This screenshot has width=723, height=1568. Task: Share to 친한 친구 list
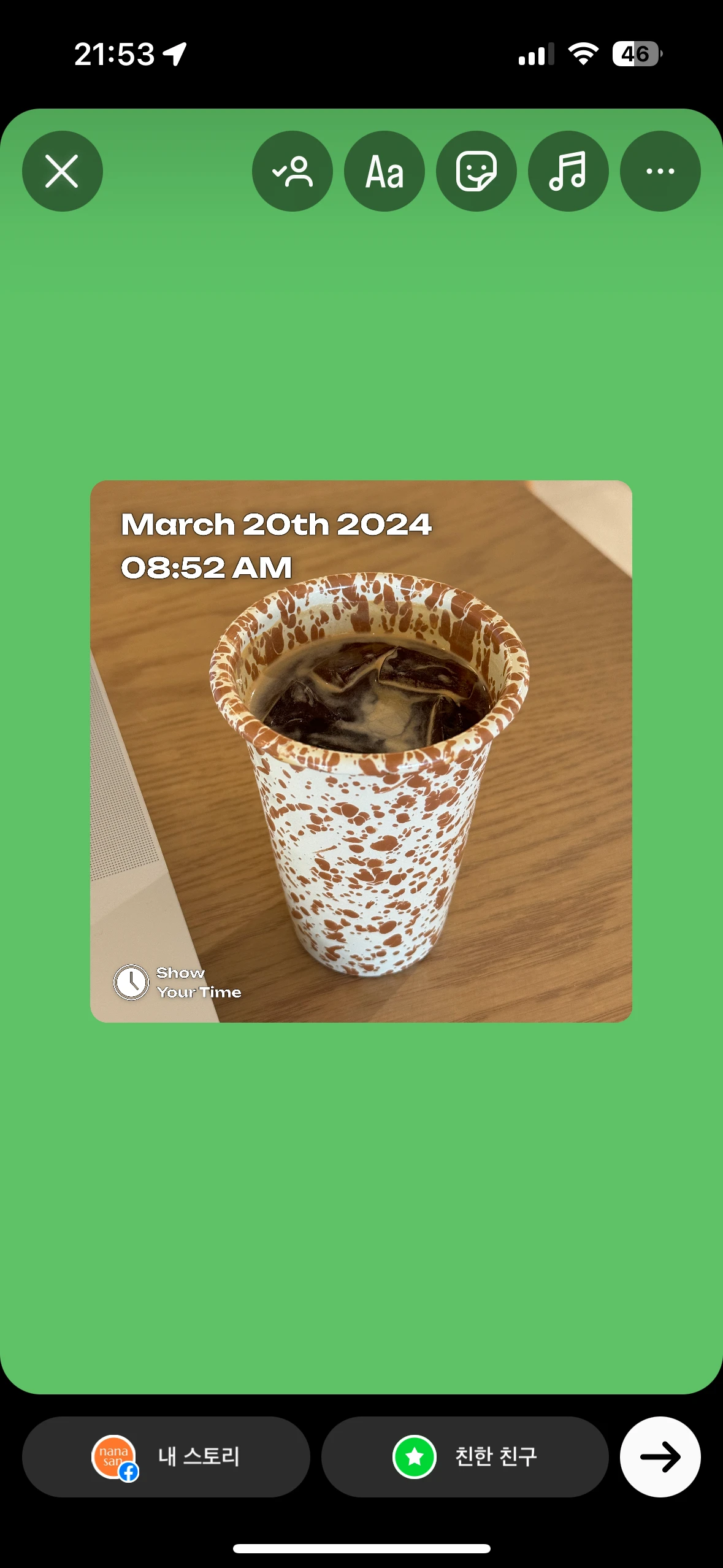465,1456
